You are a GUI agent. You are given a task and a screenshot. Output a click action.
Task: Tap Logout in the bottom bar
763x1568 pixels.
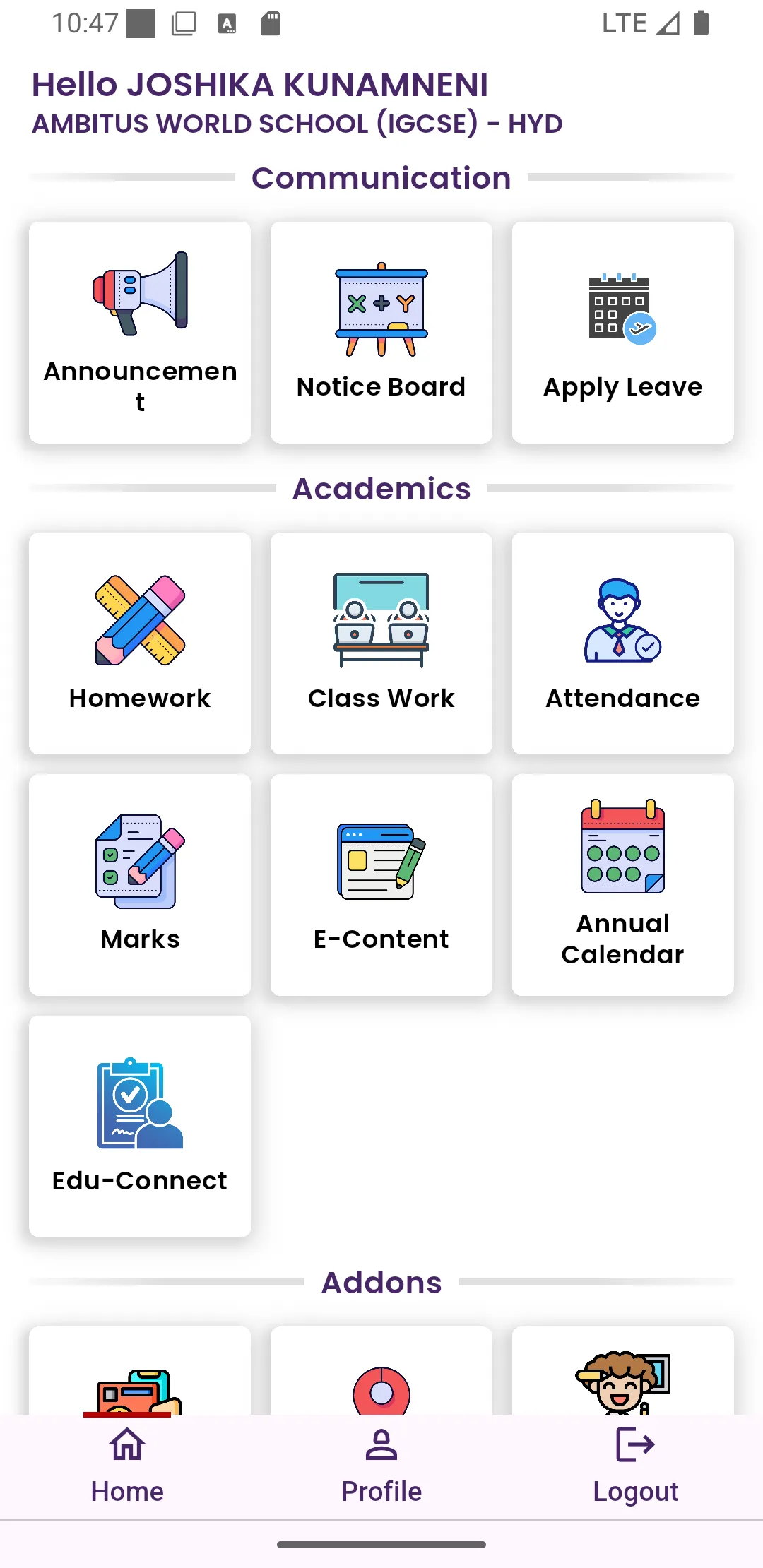click(x=635, y=1466)
